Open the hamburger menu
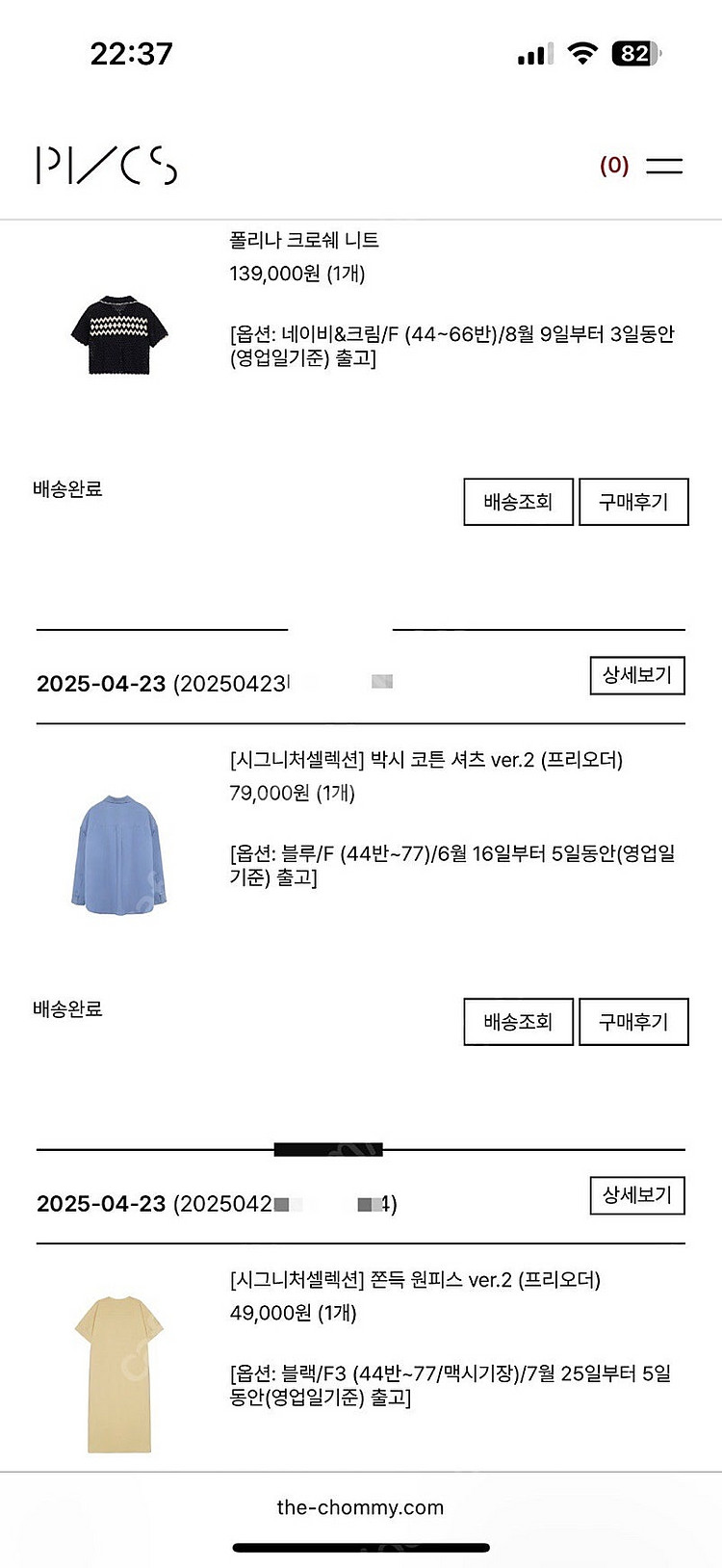The width and height of the screenshot is (722, 1568). tap(663, 166)
